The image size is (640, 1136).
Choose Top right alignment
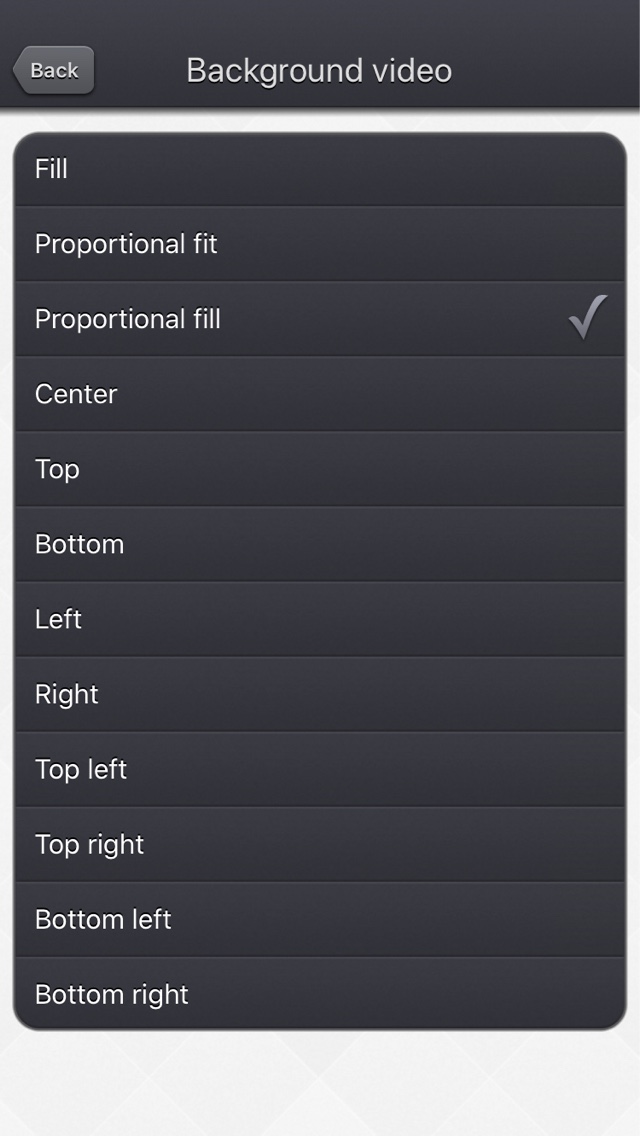click(x=320, y=845)
